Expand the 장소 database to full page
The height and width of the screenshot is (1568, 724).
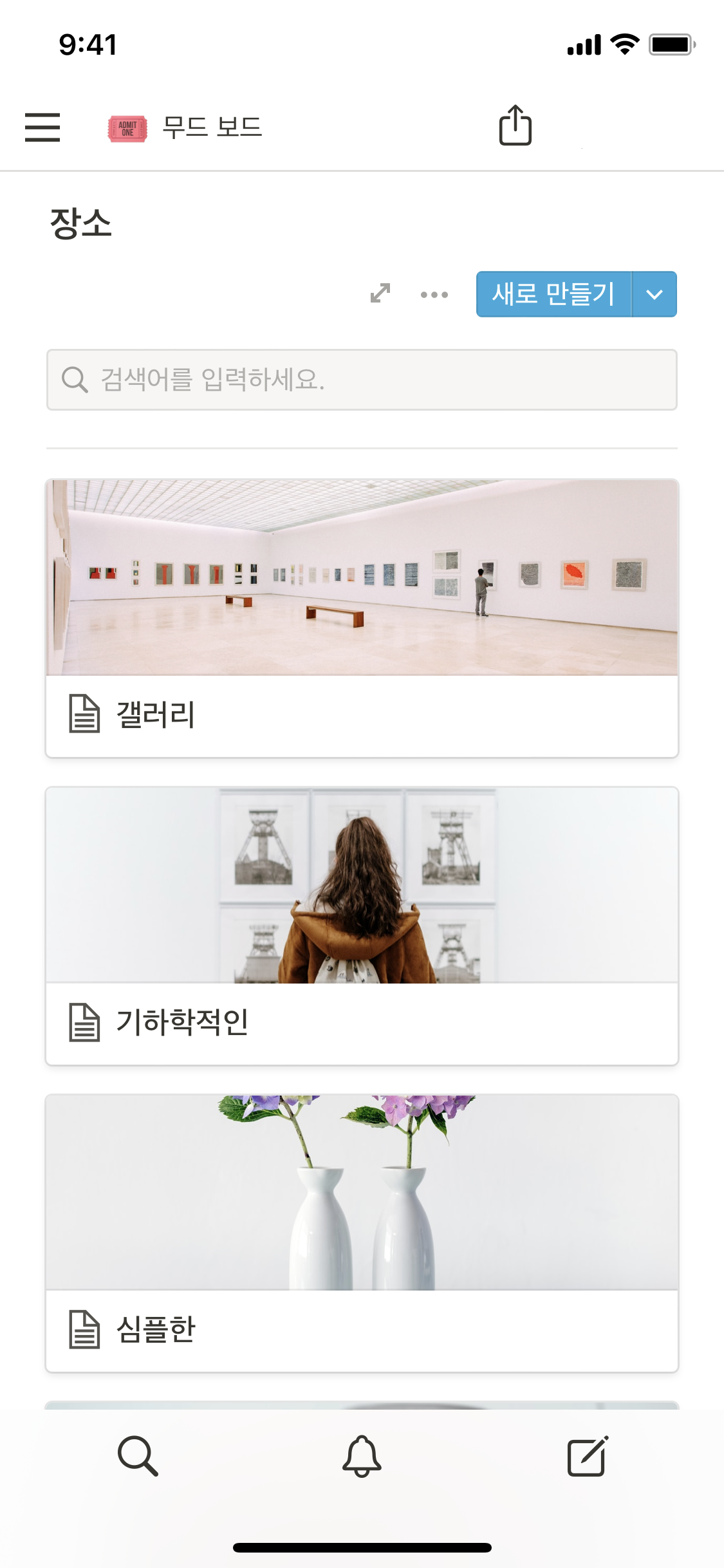[380, 294]
